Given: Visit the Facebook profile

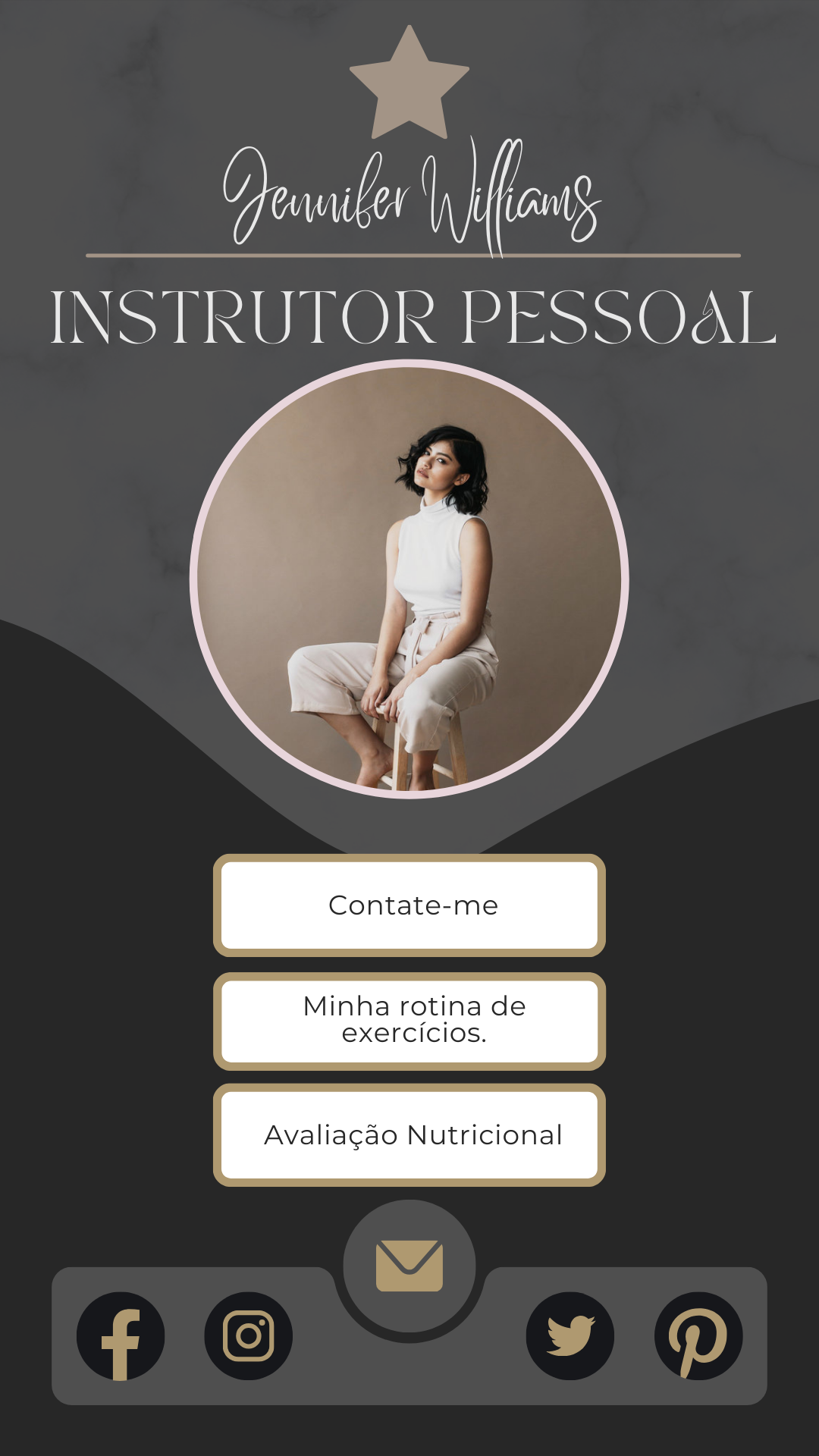Looking at the screenshot, I should (121, 1336).
